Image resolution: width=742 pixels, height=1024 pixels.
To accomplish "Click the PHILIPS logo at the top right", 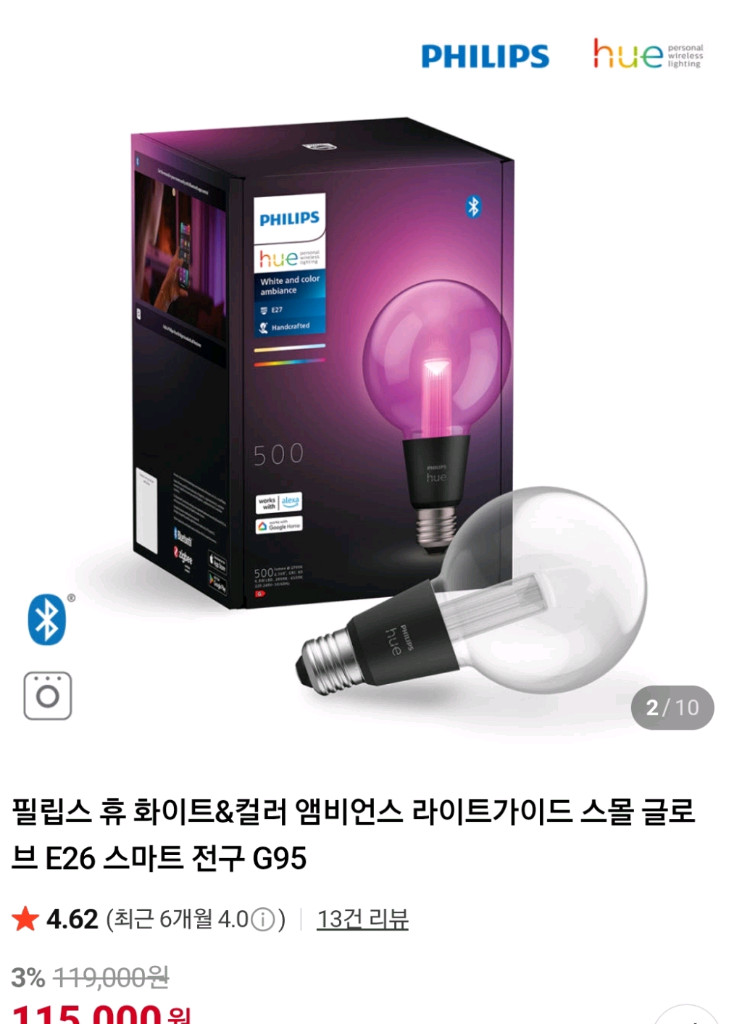I will [x=486, y=57].
